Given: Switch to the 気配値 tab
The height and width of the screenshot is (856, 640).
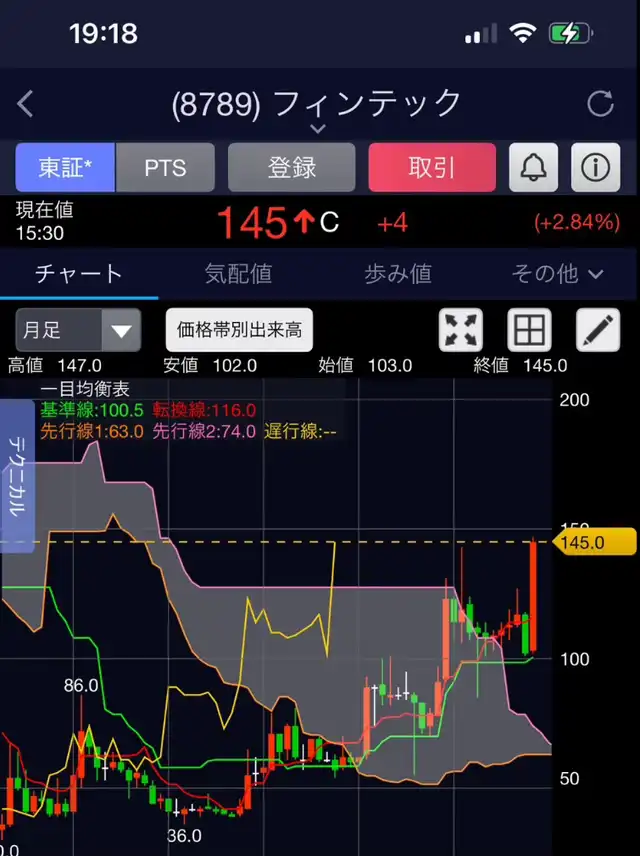Looking at the screenshot, I should coord(238,274).
